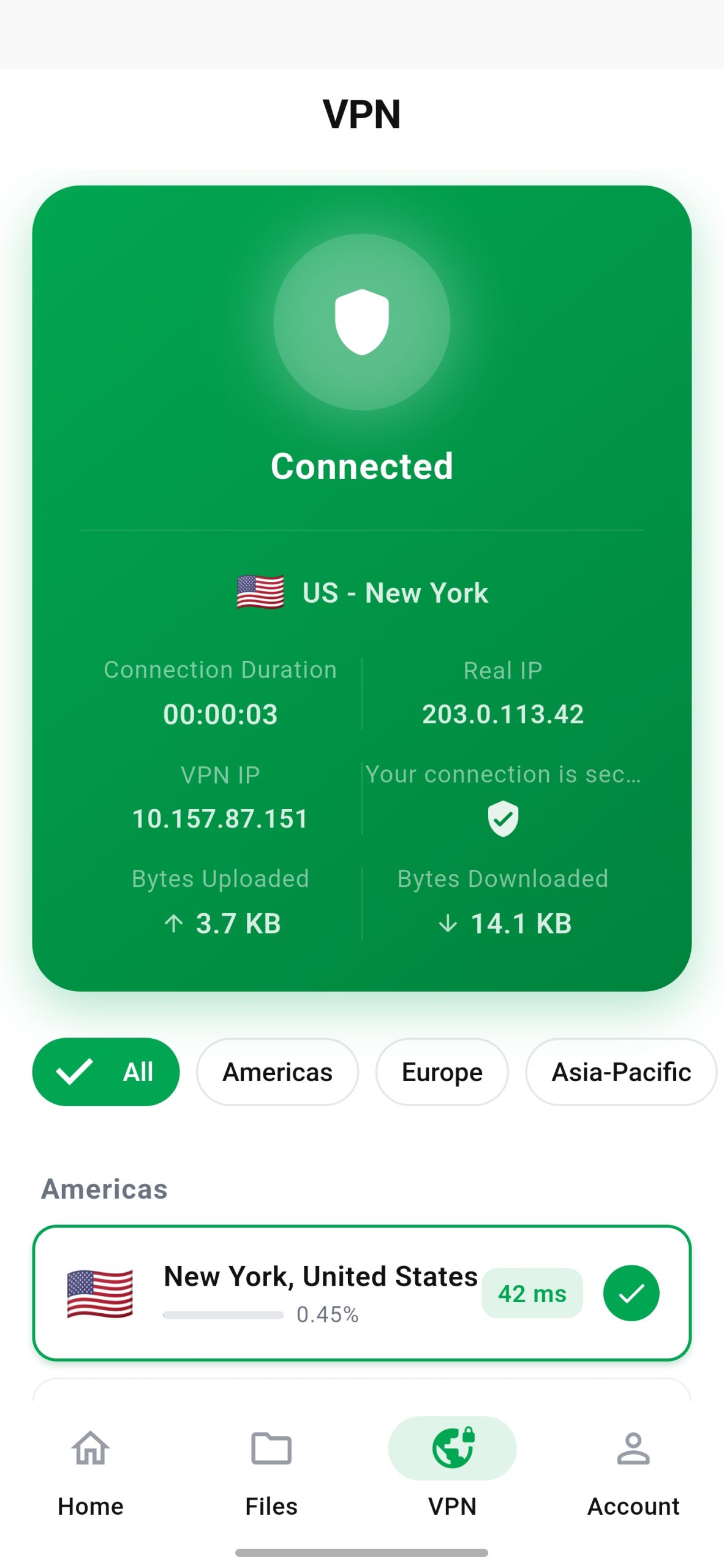Click the shield icon on the Connected card

click(362, 323)
